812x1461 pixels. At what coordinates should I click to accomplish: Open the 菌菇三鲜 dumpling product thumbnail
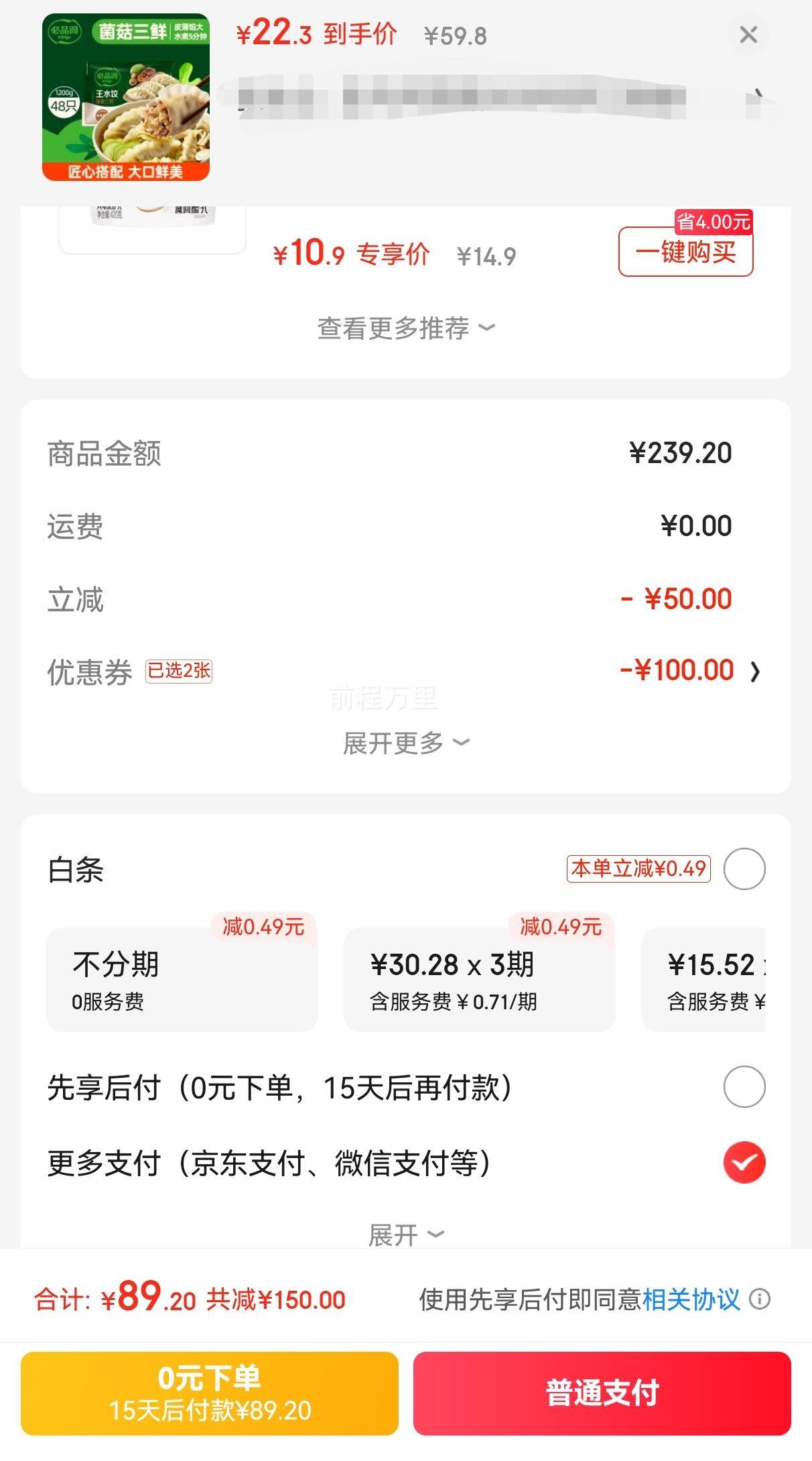(126, 97)
